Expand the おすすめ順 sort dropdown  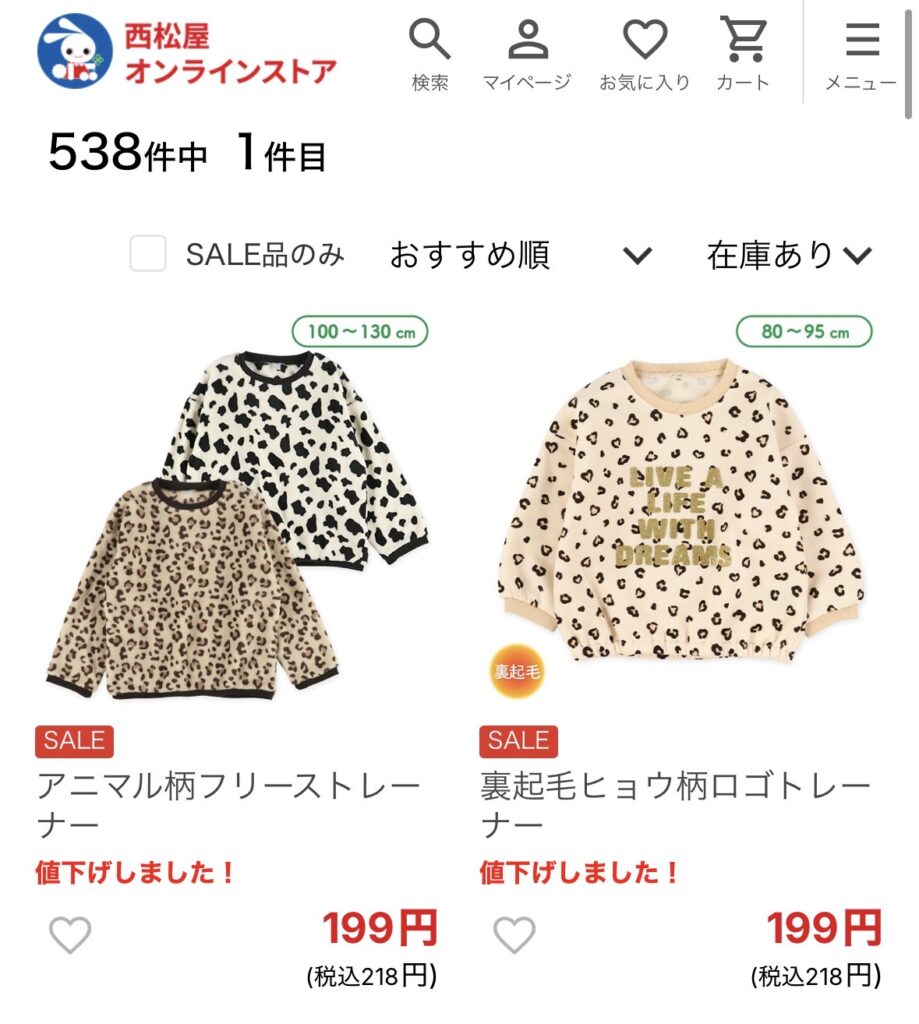tap(520, 256)
